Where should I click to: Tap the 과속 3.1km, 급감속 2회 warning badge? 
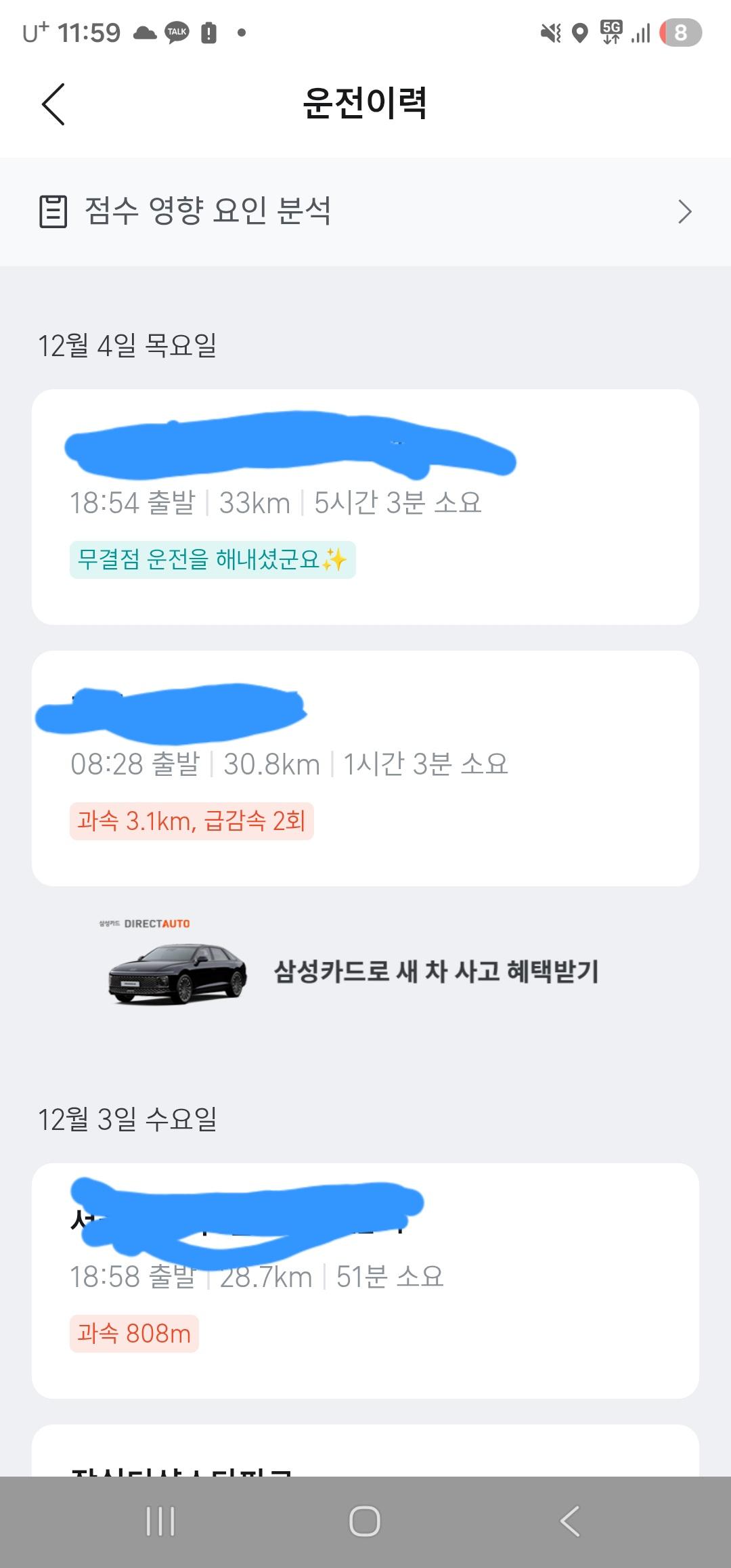coord(192,820)
